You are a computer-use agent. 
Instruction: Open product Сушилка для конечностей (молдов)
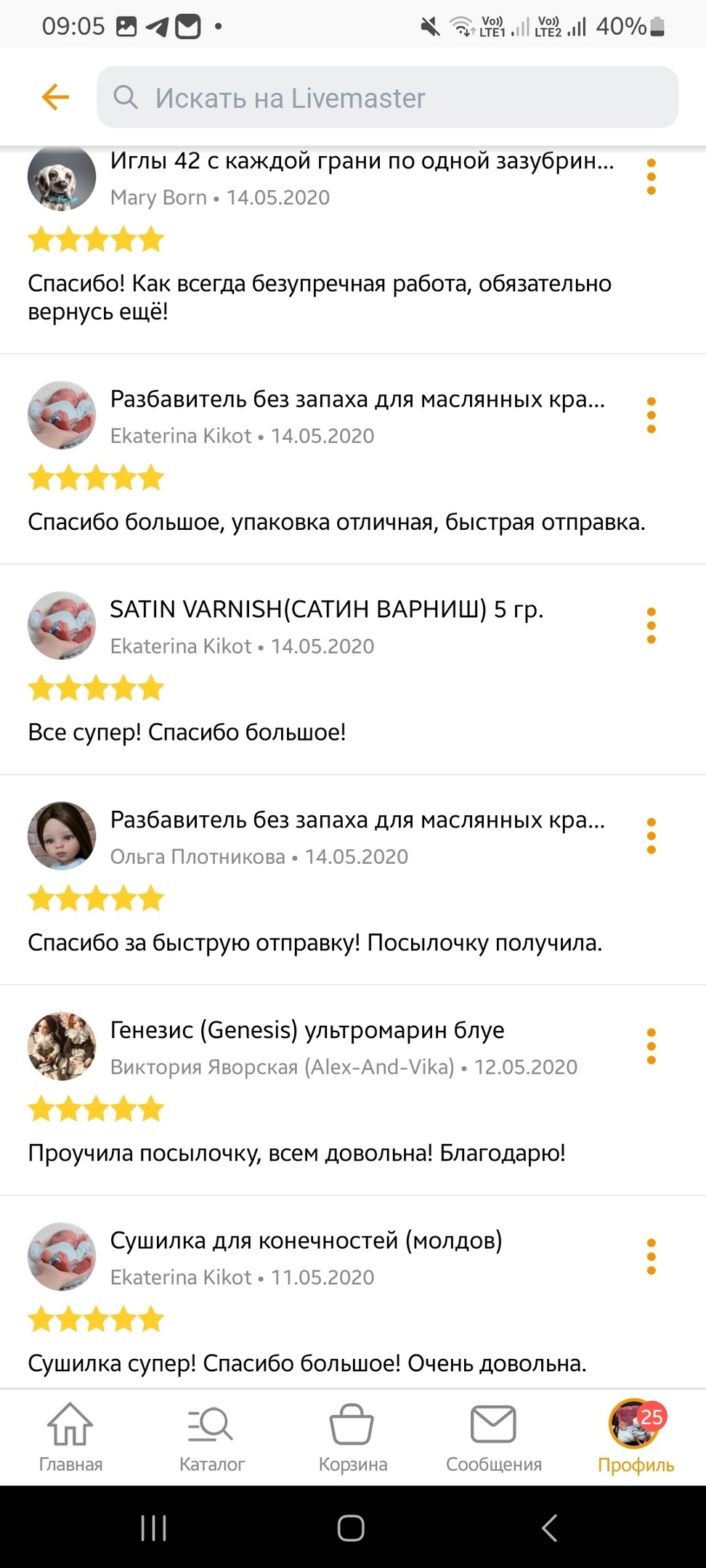pos(306,1241)
